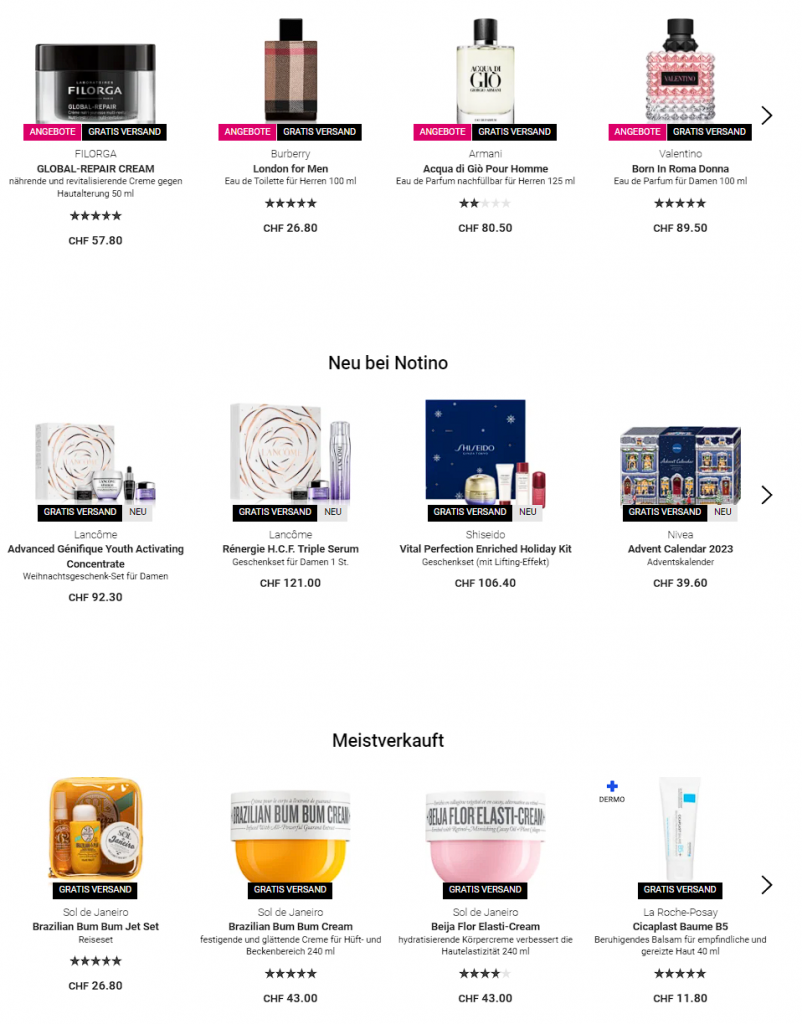Show more Meistverkauft products with the arrow
Viewport: 802px width, 1024px height.
767,885
